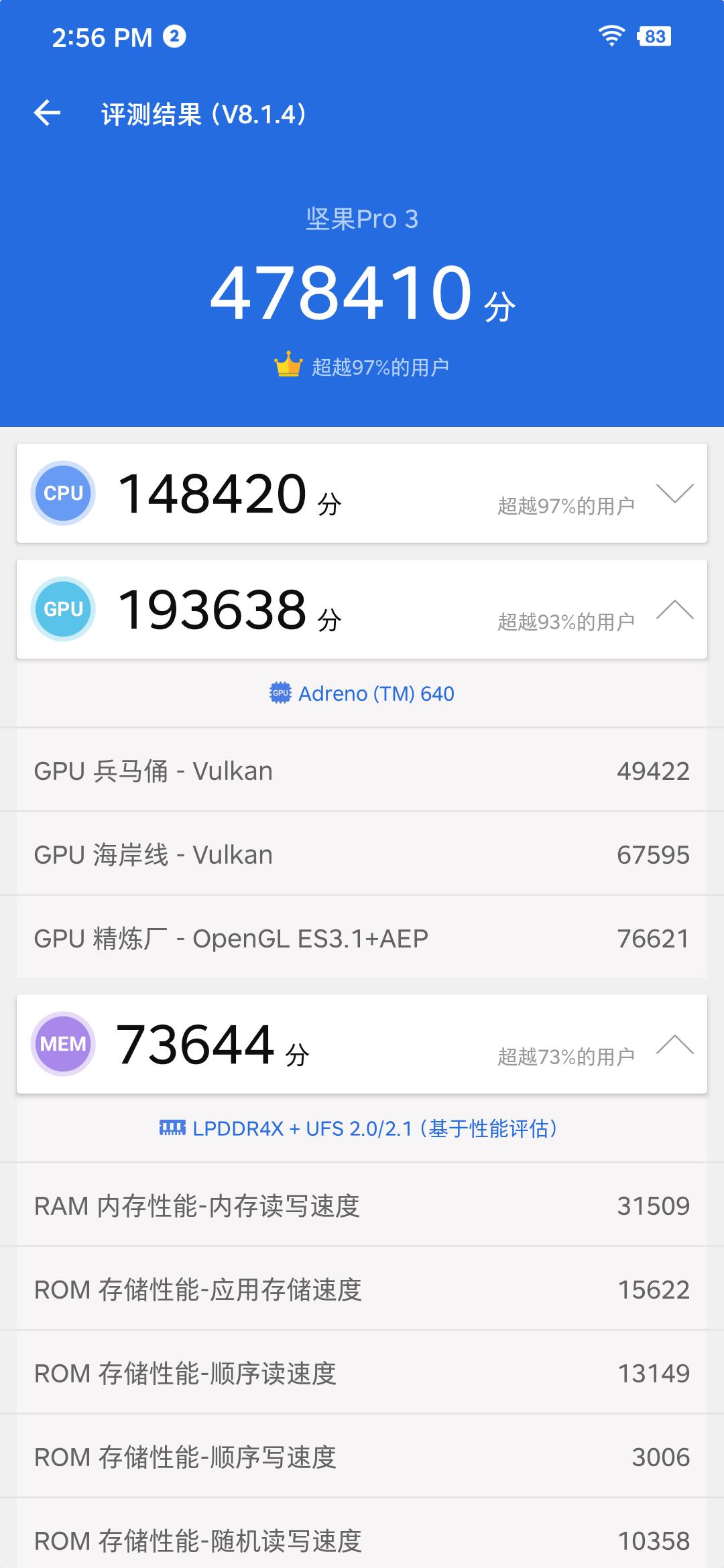The image size is (724, 1568).
Task: Tap the Wi-Fi icon in the status bar
Action: pyautogui.click(x=611, y=37)
